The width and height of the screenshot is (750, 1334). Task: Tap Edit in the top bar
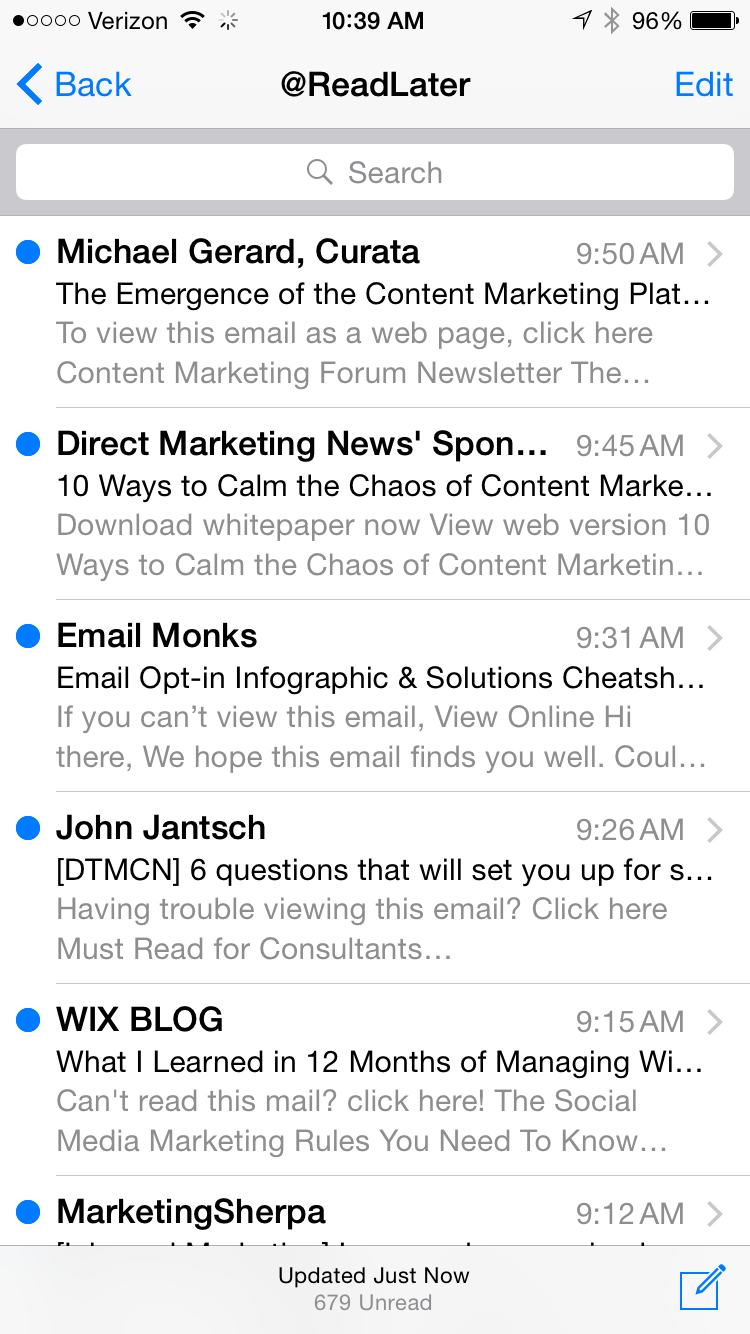click(704, 85)
